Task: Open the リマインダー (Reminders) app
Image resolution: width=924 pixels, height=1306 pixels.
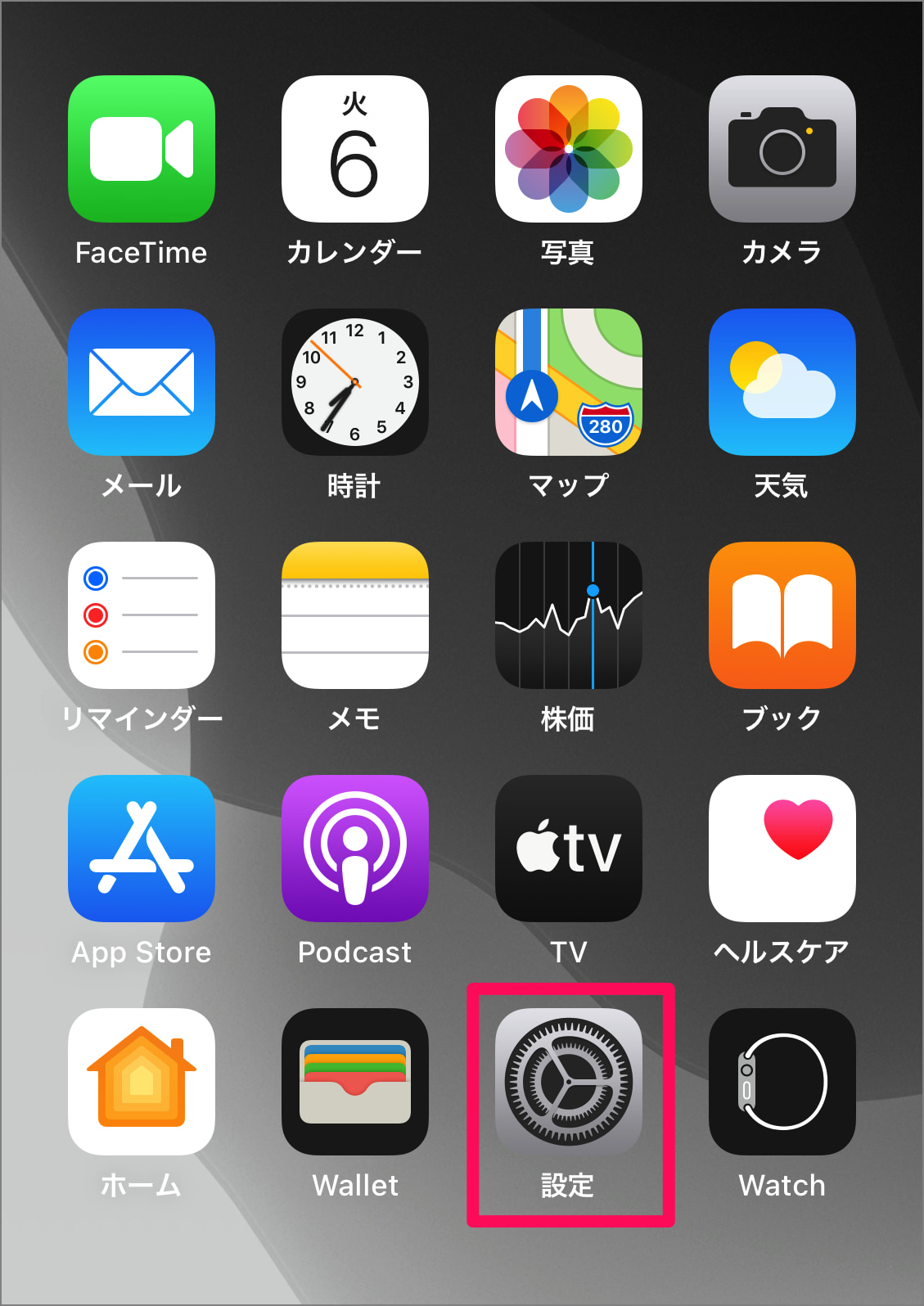Action: click(x=142, y=616)
